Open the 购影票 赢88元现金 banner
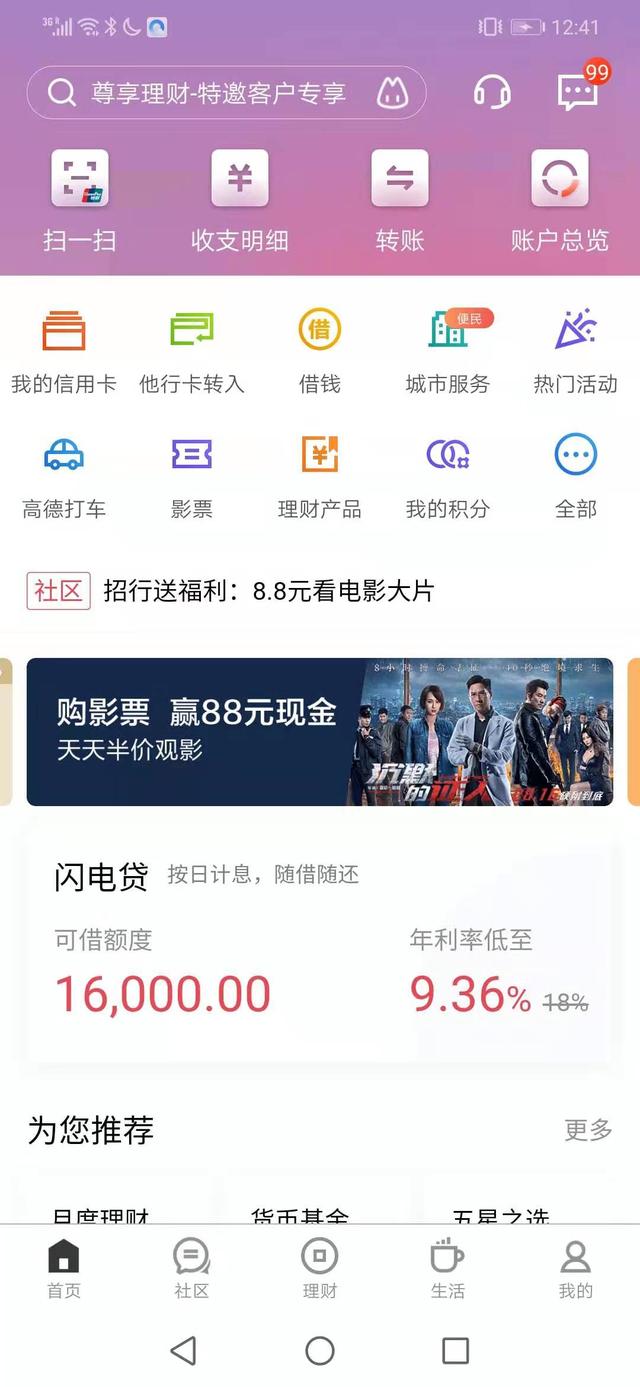640x1387 pixels. (320, 732)
